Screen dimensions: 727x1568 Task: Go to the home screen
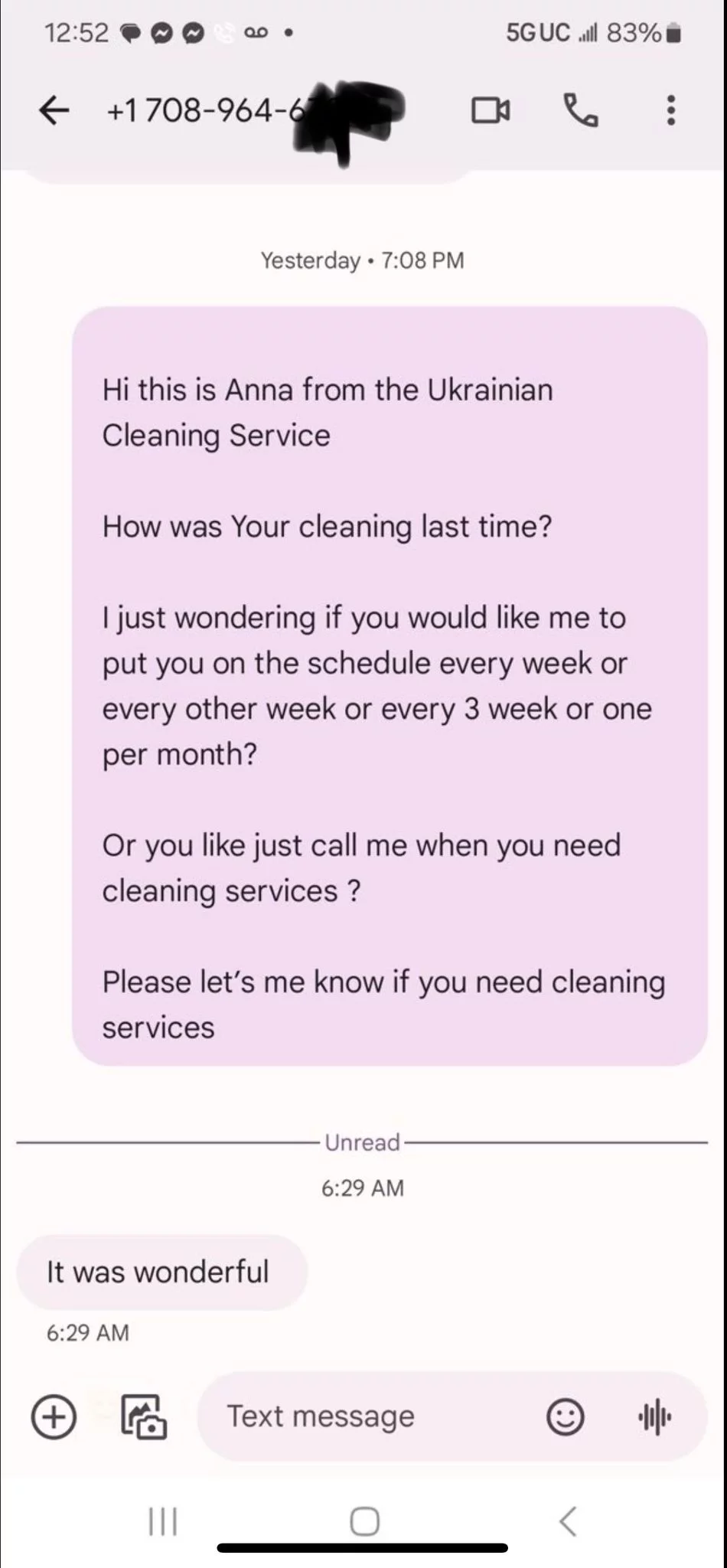[364, 1521]
